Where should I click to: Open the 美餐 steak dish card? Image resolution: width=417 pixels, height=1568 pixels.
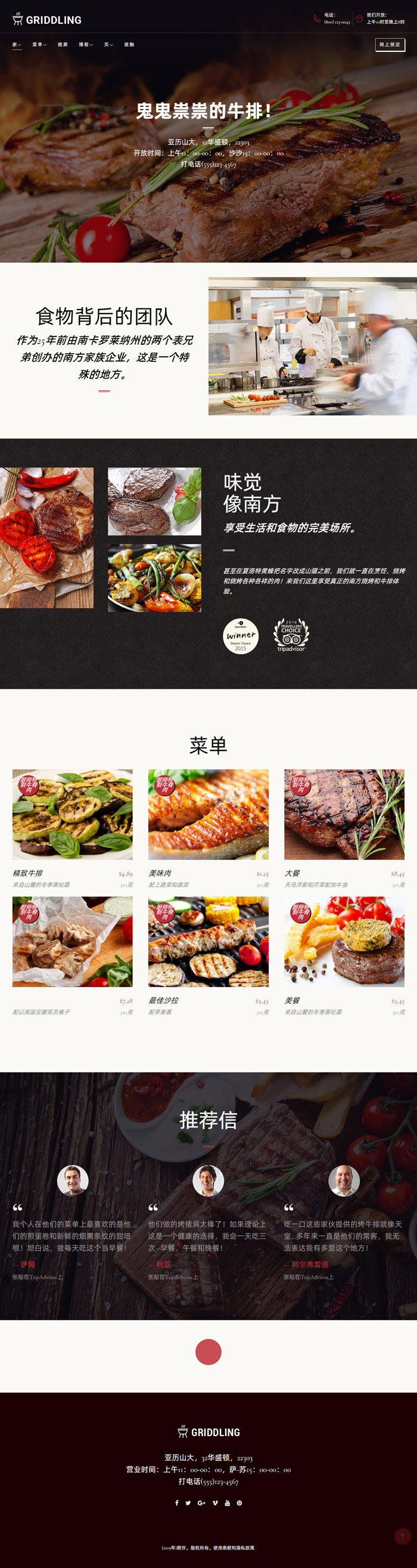(344, 941)
